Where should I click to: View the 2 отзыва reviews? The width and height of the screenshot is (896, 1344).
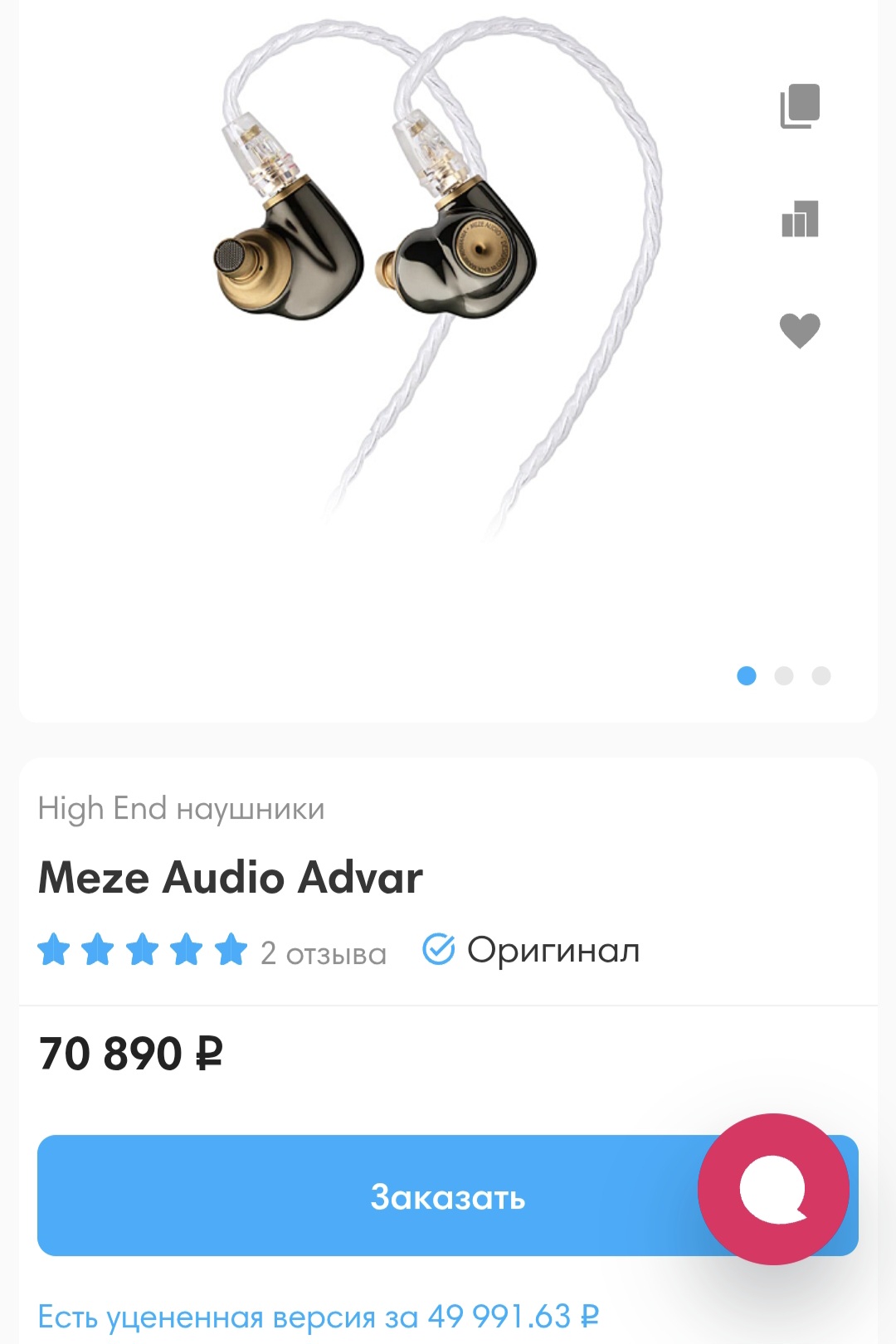coord(324,953)
